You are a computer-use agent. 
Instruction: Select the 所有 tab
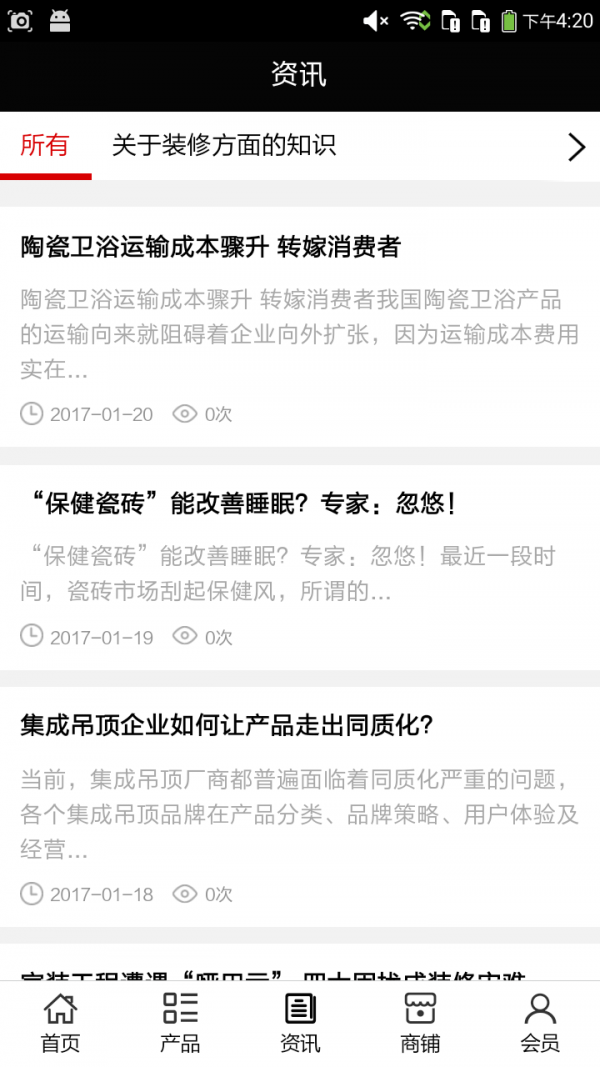[45, 146]
